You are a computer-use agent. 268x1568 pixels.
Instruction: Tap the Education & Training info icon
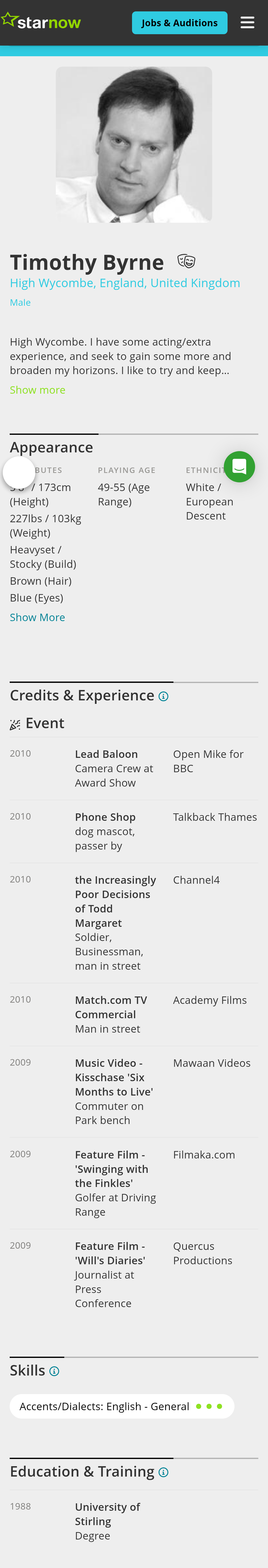[163, 1472]
